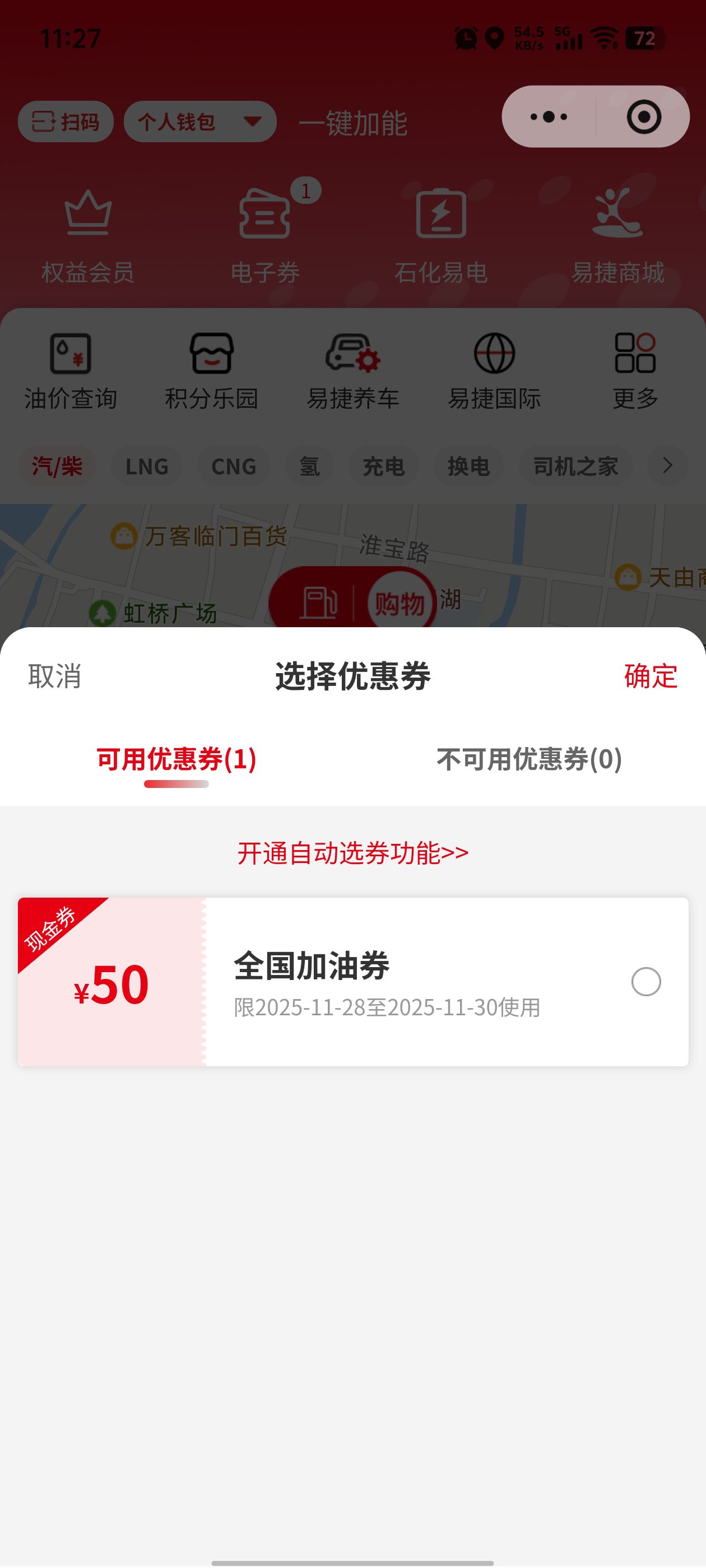Close the mini program via the circle icon

click(x=643, y=117)
